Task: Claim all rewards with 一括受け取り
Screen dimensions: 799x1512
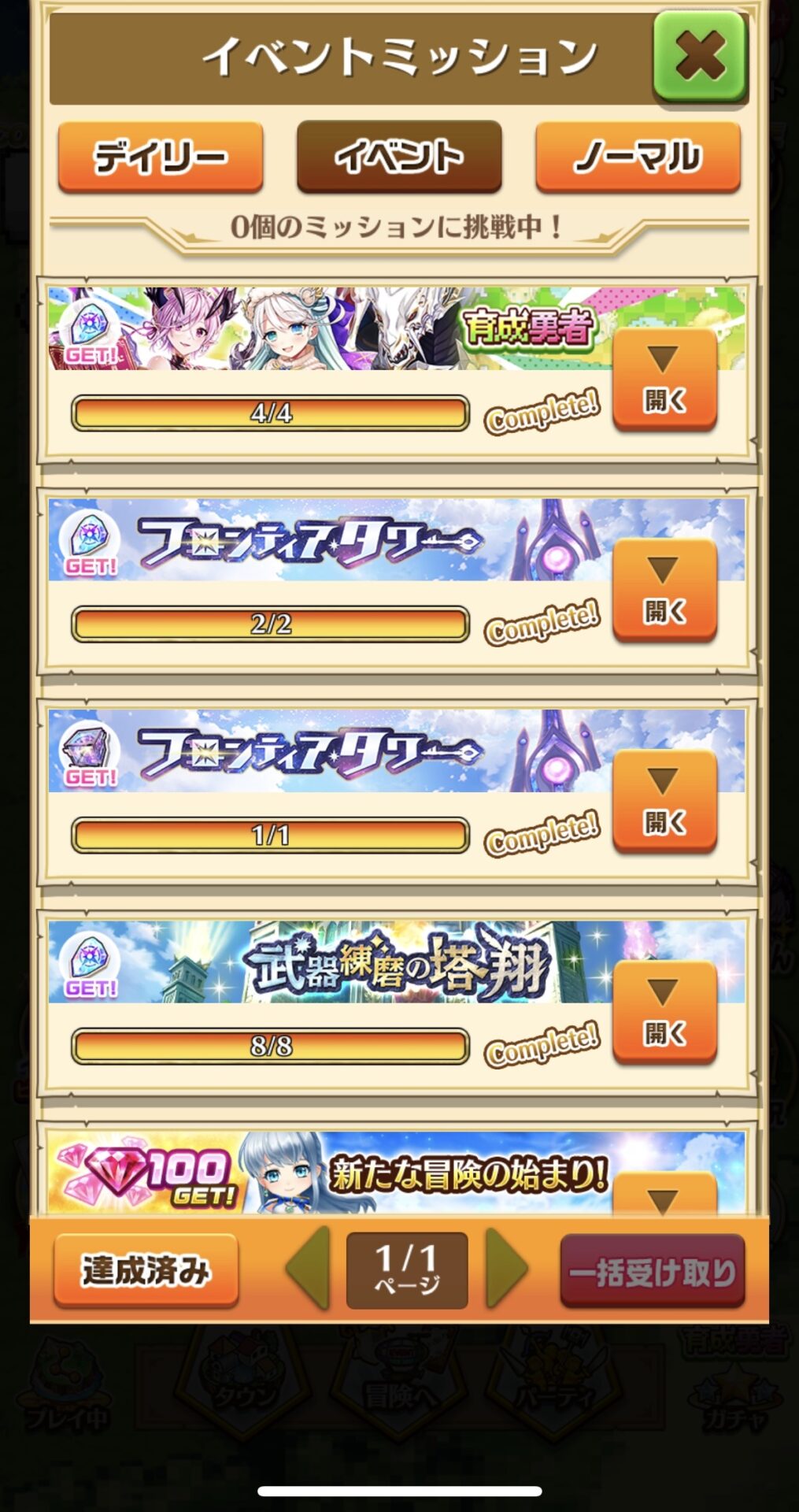Action: [x=652, y=1271]
